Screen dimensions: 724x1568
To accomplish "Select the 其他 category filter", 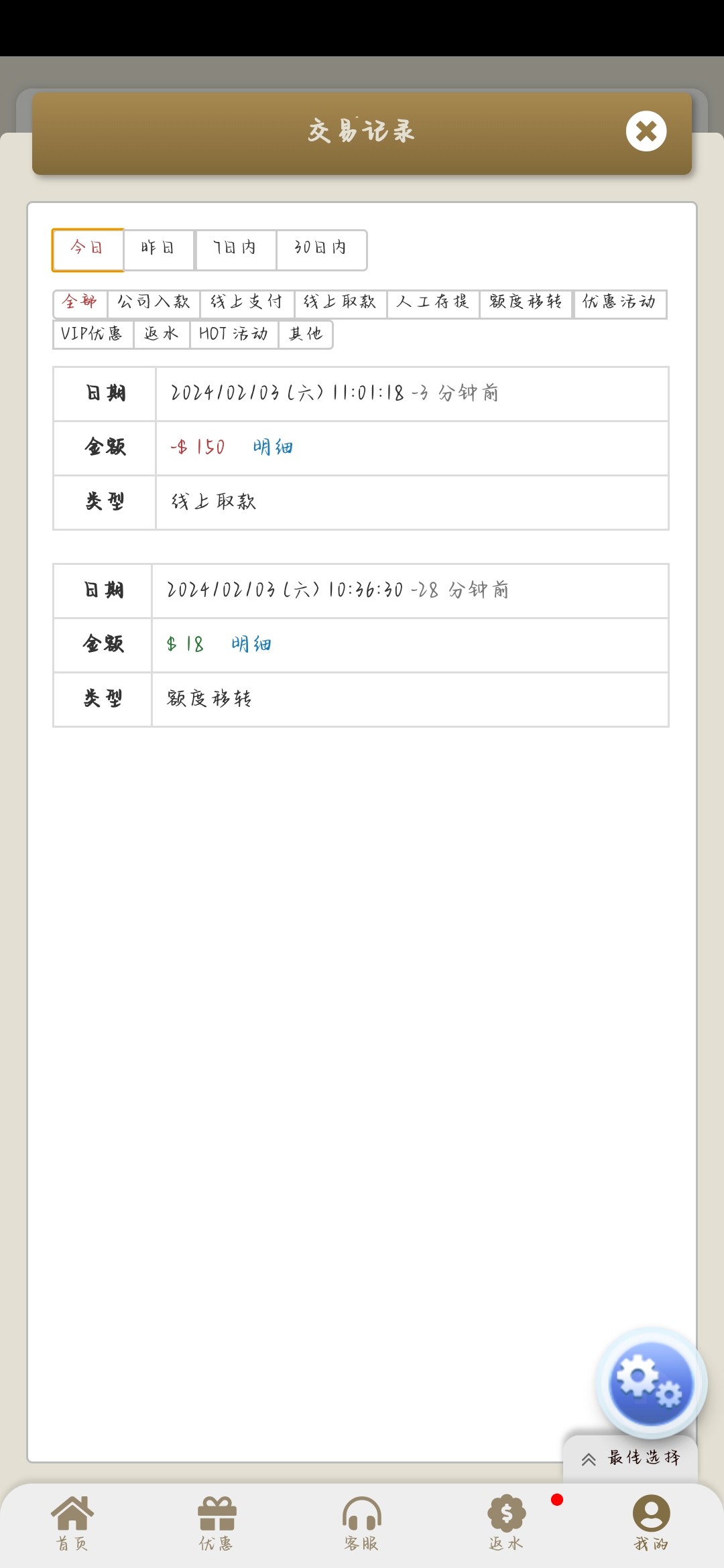I will point(306,334).
